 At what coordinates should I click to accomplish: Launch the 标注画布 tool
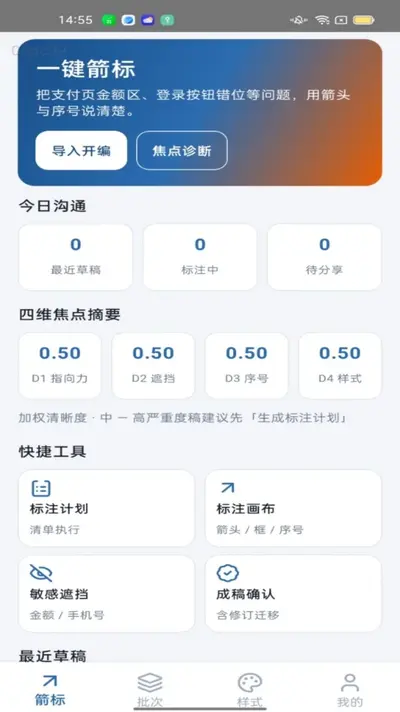click(x=293, y=508)
